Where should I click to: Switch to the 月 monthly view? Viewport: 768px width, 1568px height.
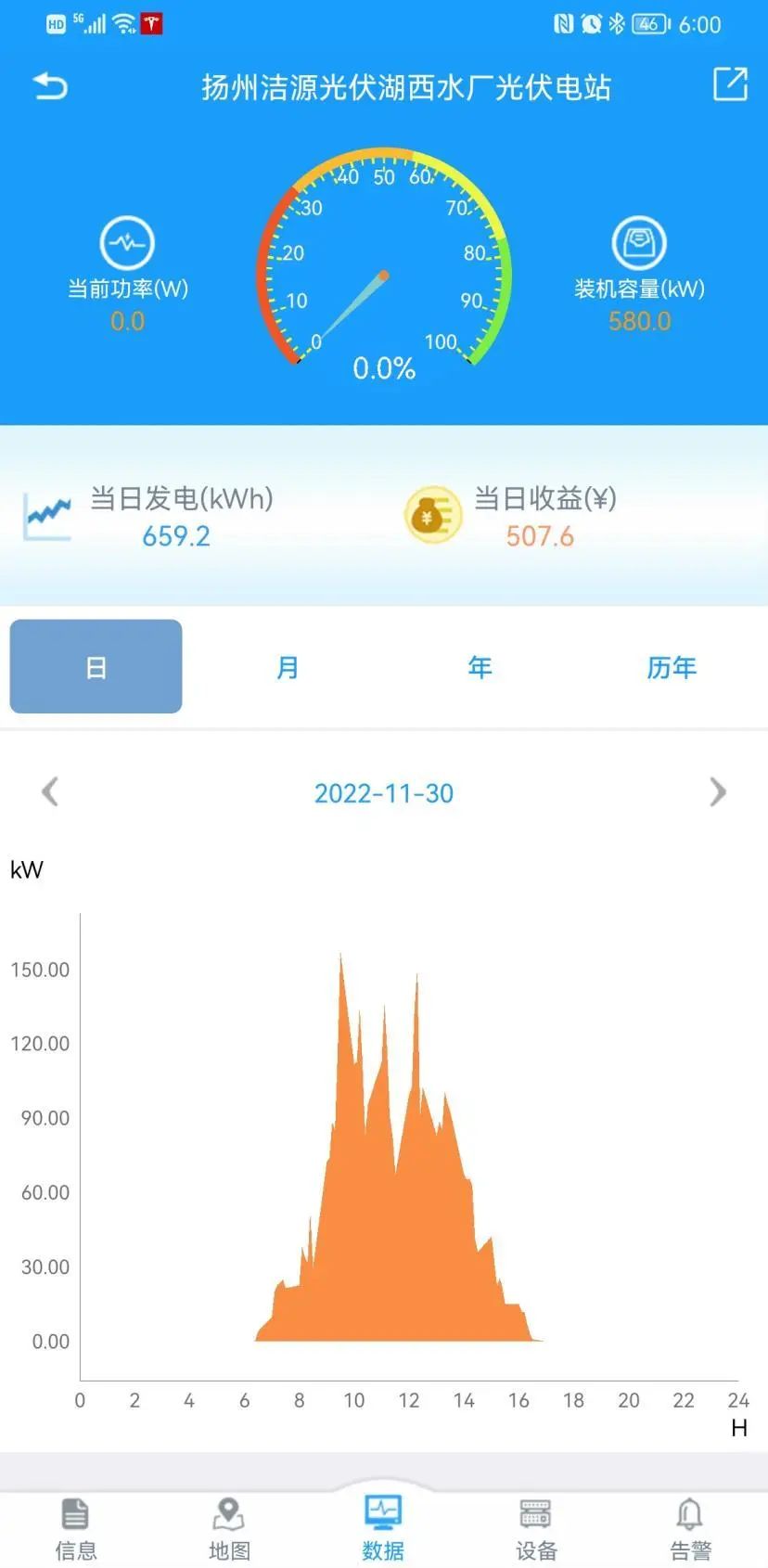click(288, 667)
